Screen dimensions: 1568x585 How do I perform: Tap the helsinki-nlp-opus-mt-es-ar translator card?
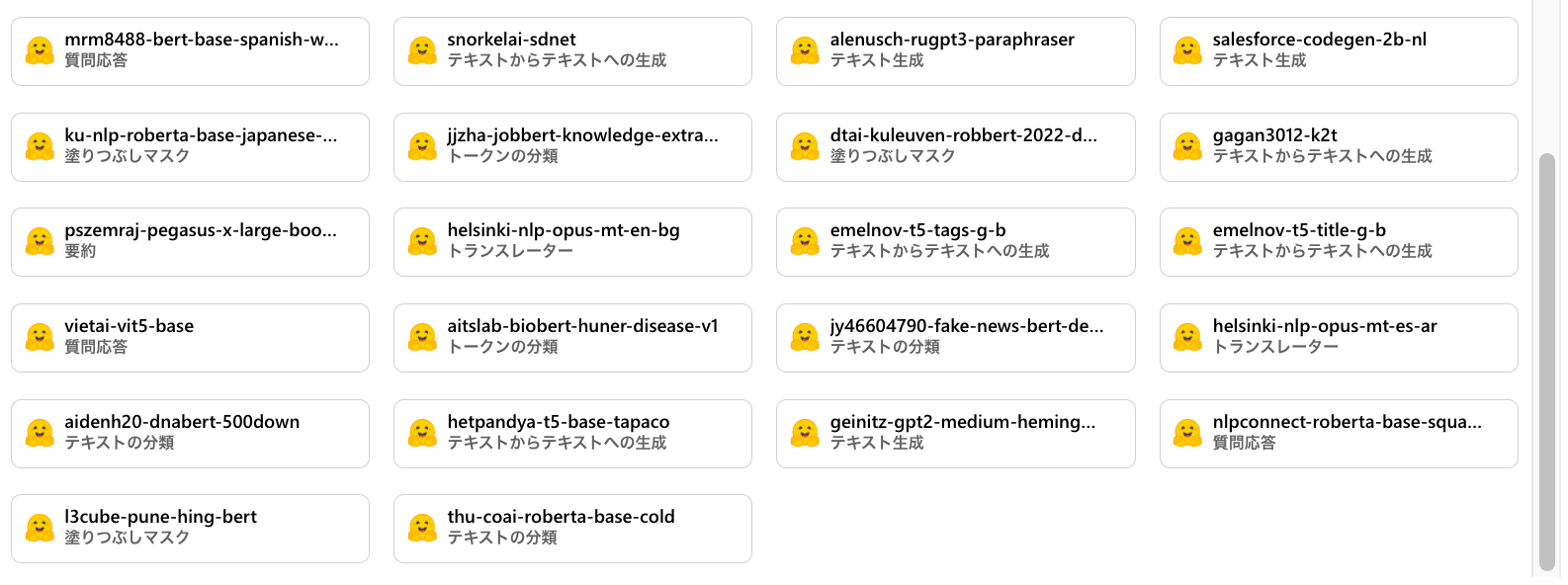[x=1338, y=337]
